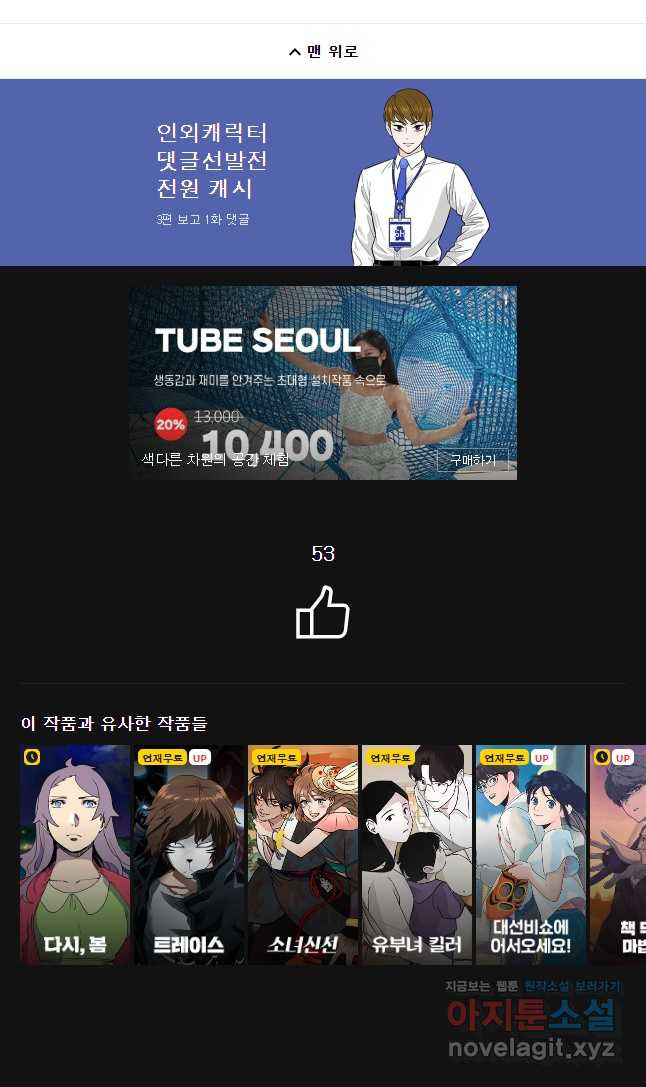This screenshot has width=646, height=1087.
Task: Open the webtoon 유부녀 킬러
Action: point(417,855)
